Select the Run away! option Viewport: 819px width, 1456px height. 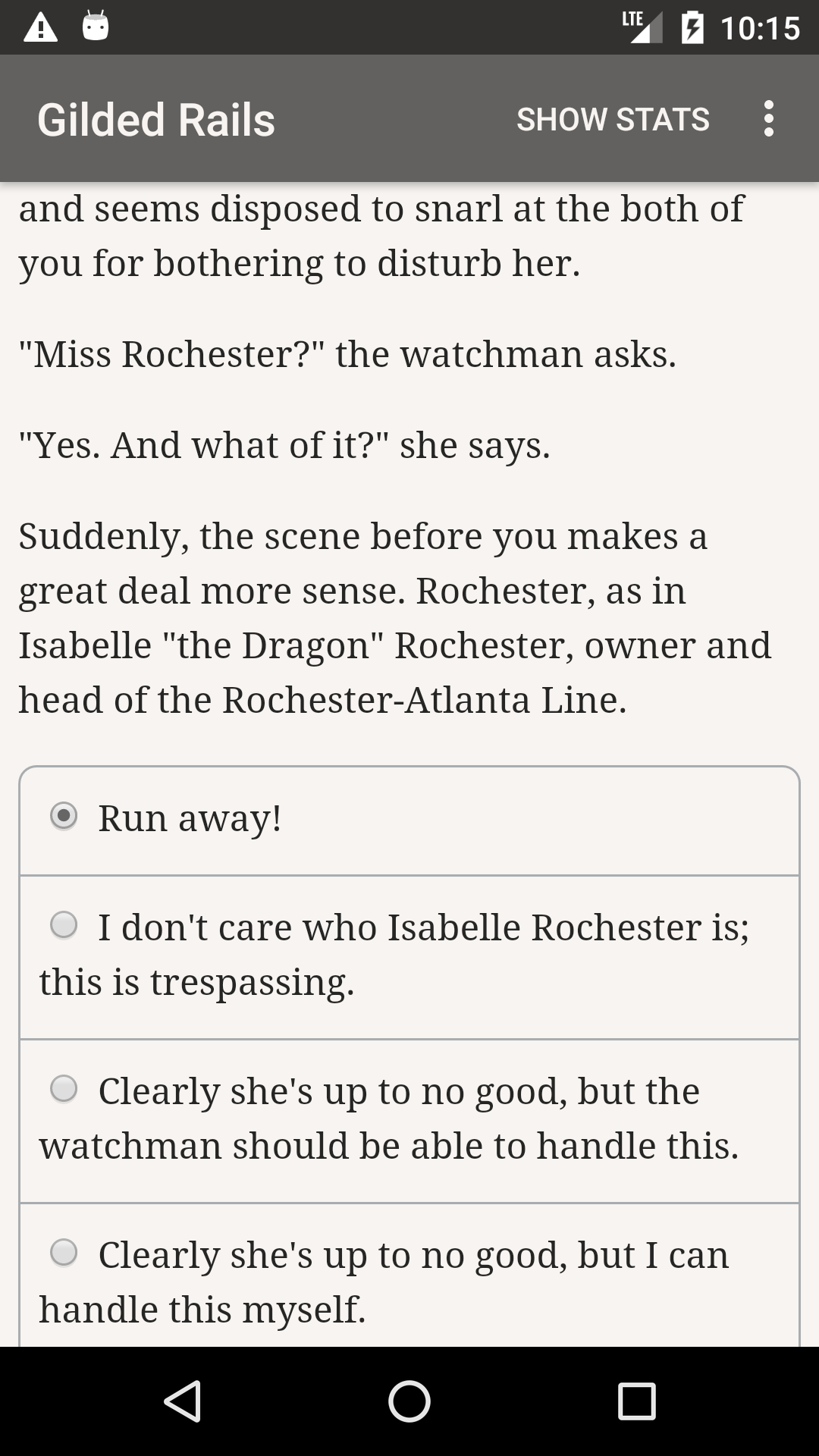[x=409, y=821]
